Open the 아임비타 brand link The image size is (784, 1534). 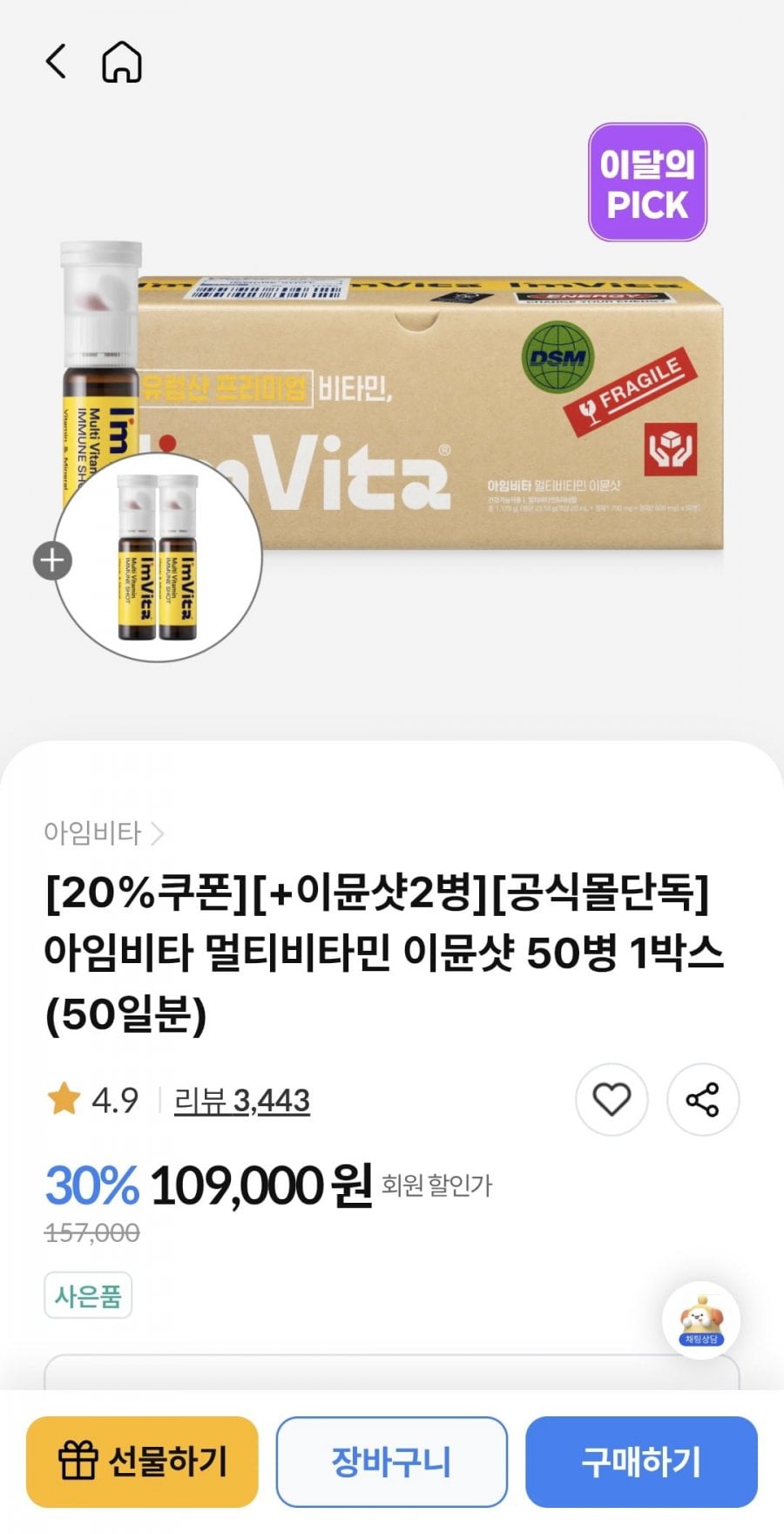click(x=103, y=833)
